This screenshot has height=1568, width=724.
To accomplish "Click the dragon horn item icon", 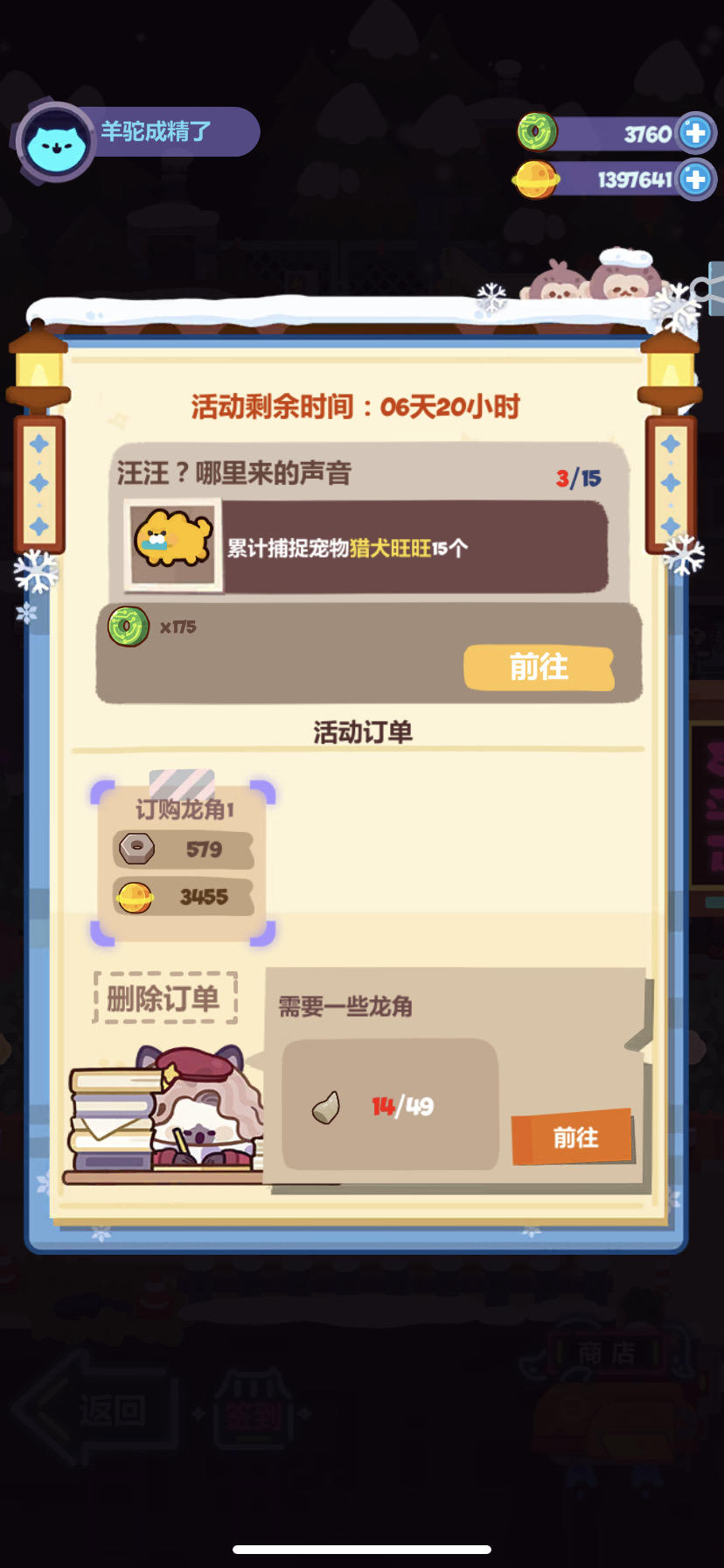I will click(327, 1106).
